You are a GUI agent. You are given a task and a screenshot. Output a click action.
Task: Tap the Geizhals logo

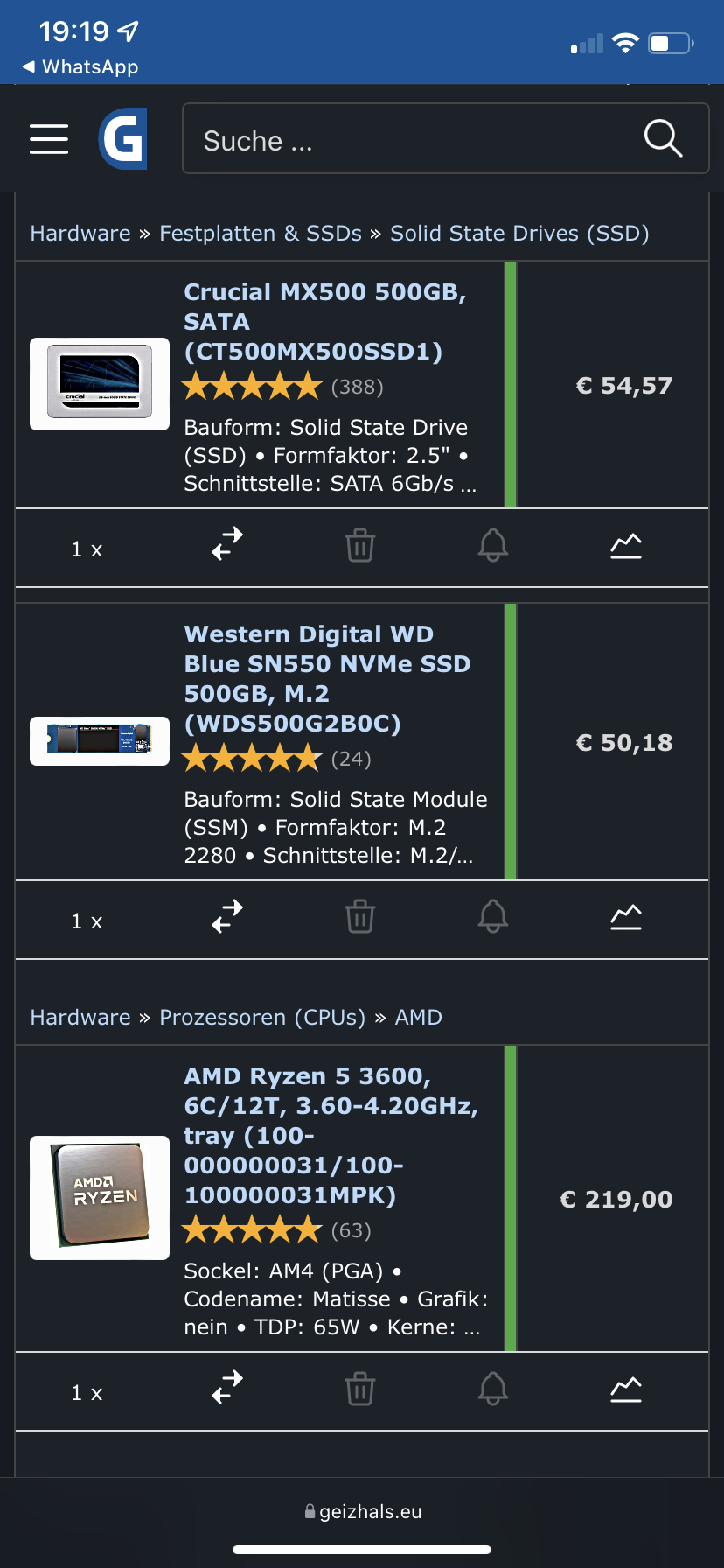tap(122, 138)
